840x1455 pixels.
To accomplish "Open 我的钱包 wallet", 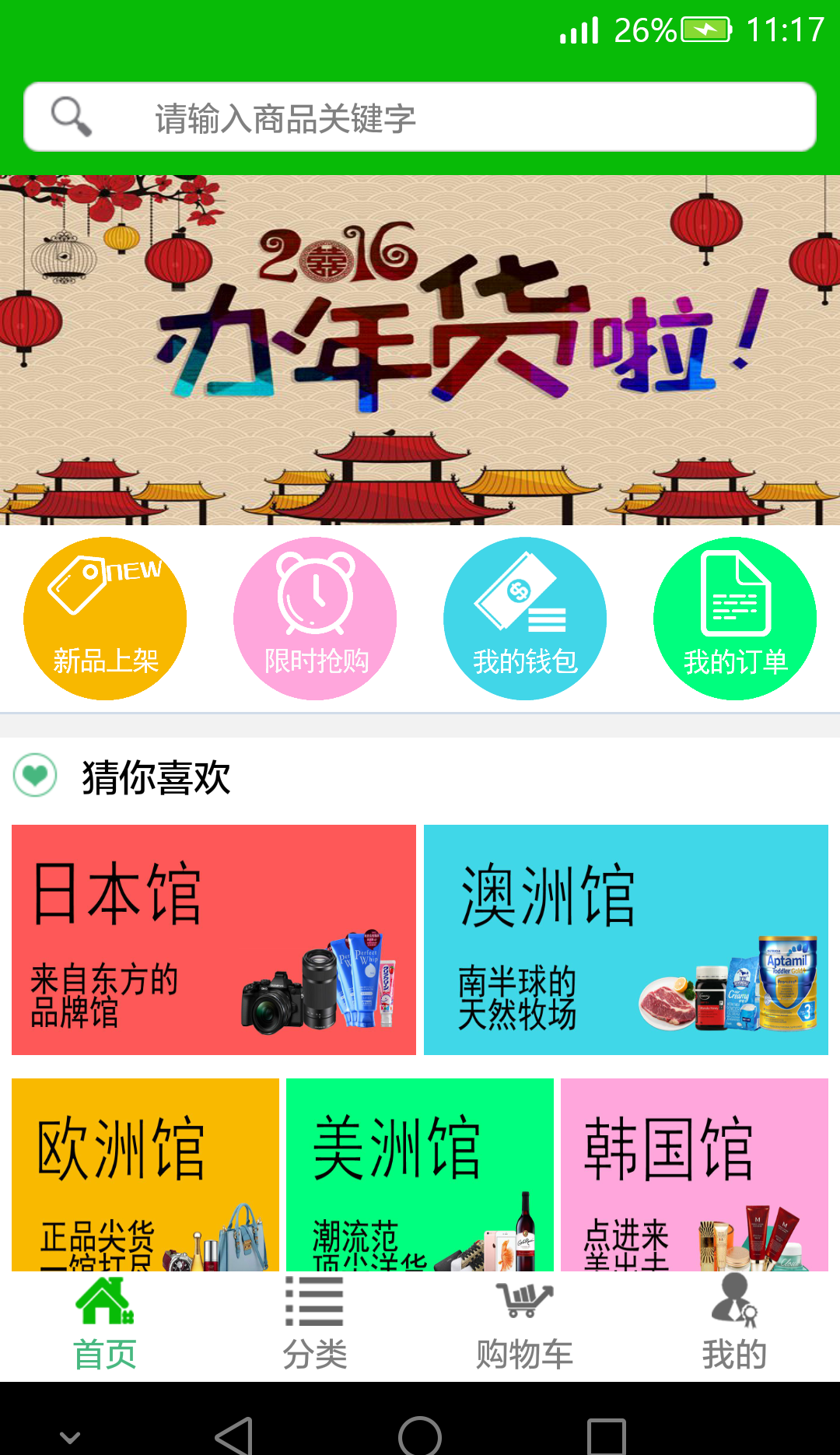I will pos(525,619).
